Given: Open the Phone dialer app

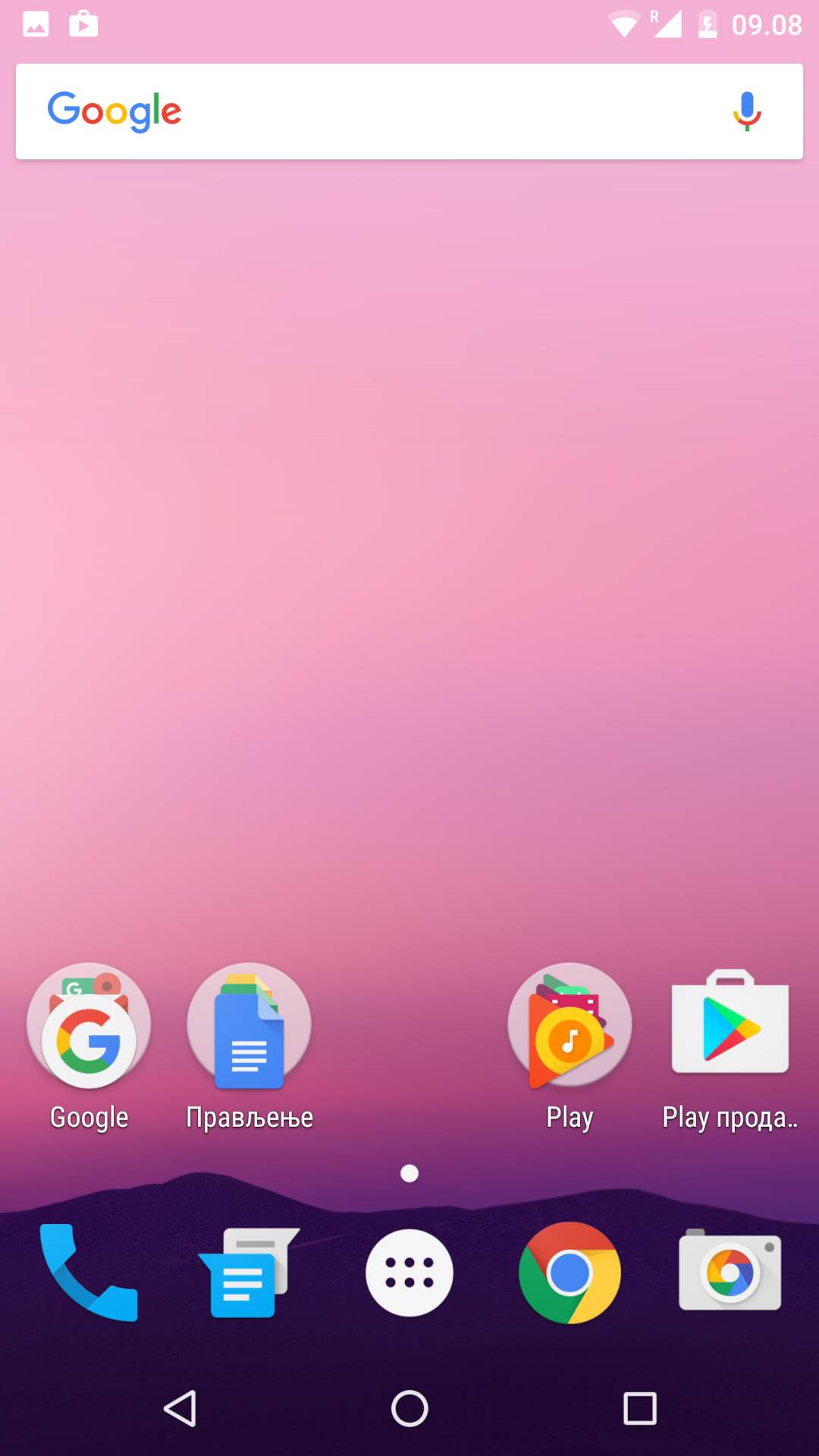Looking at the screenshot, I should pos(89,1272).
